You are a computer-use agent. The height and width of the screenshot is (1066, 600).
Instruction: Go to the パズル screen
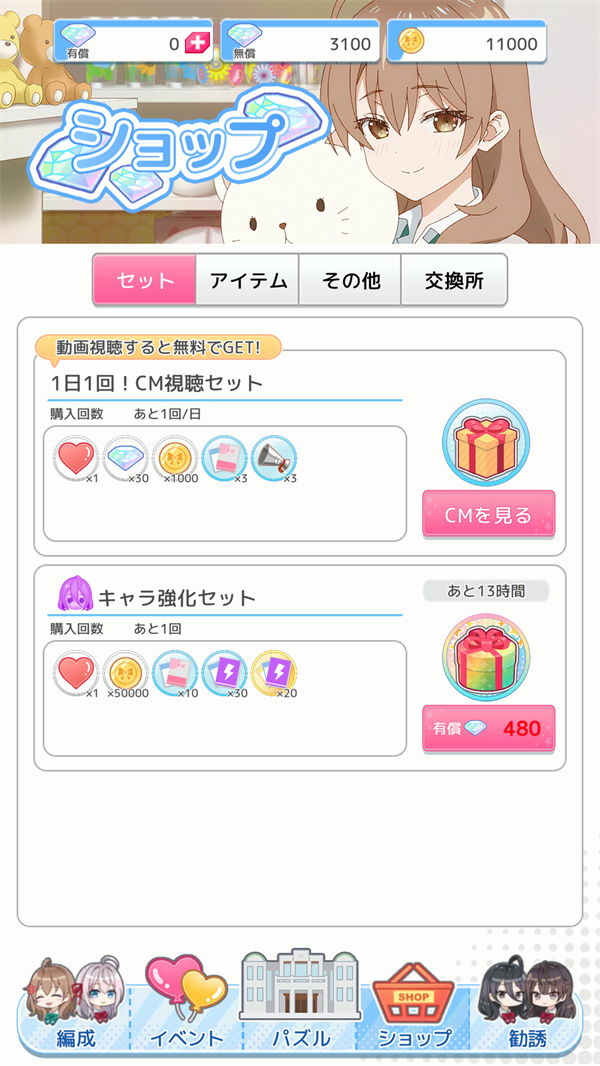coord(300,1005)
